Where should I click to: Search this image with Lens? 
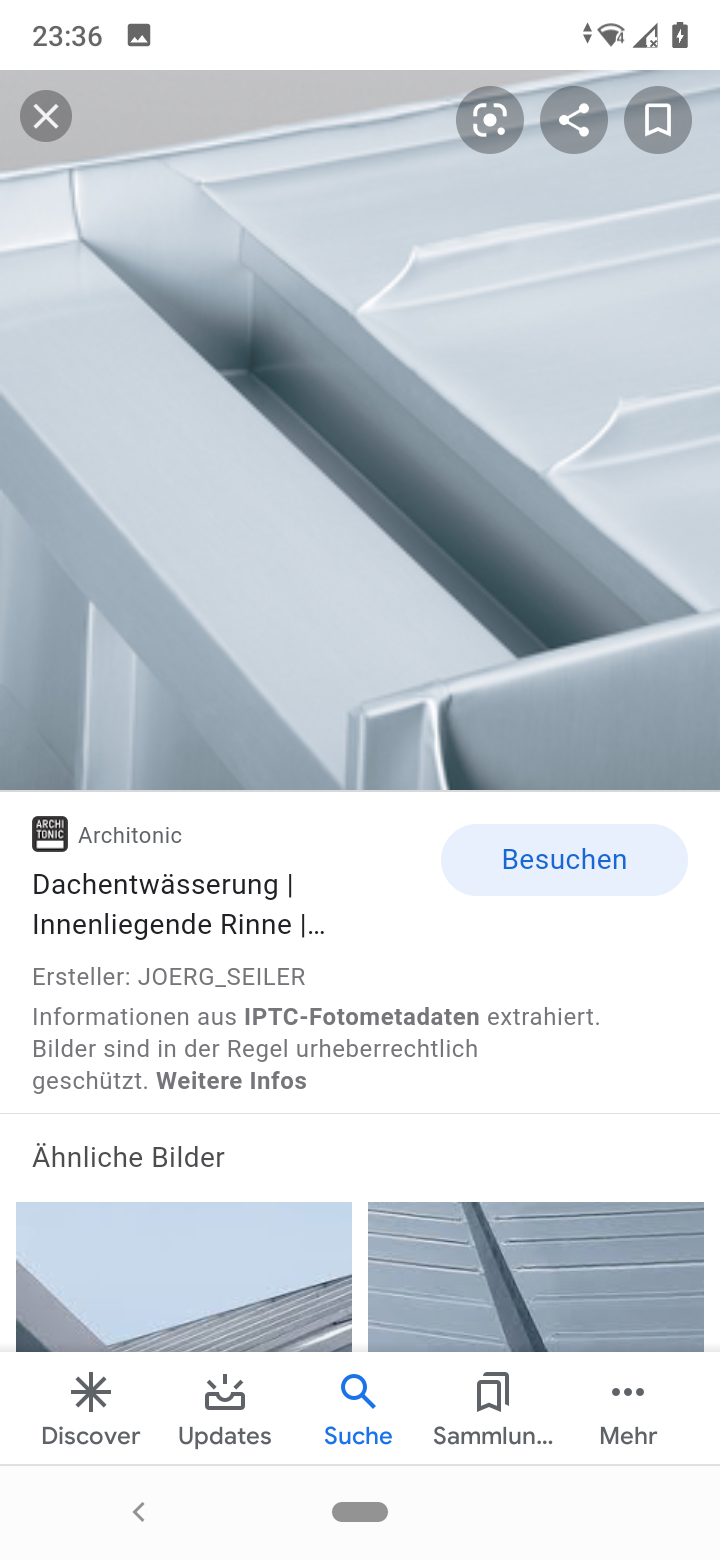tap(490, 120)
